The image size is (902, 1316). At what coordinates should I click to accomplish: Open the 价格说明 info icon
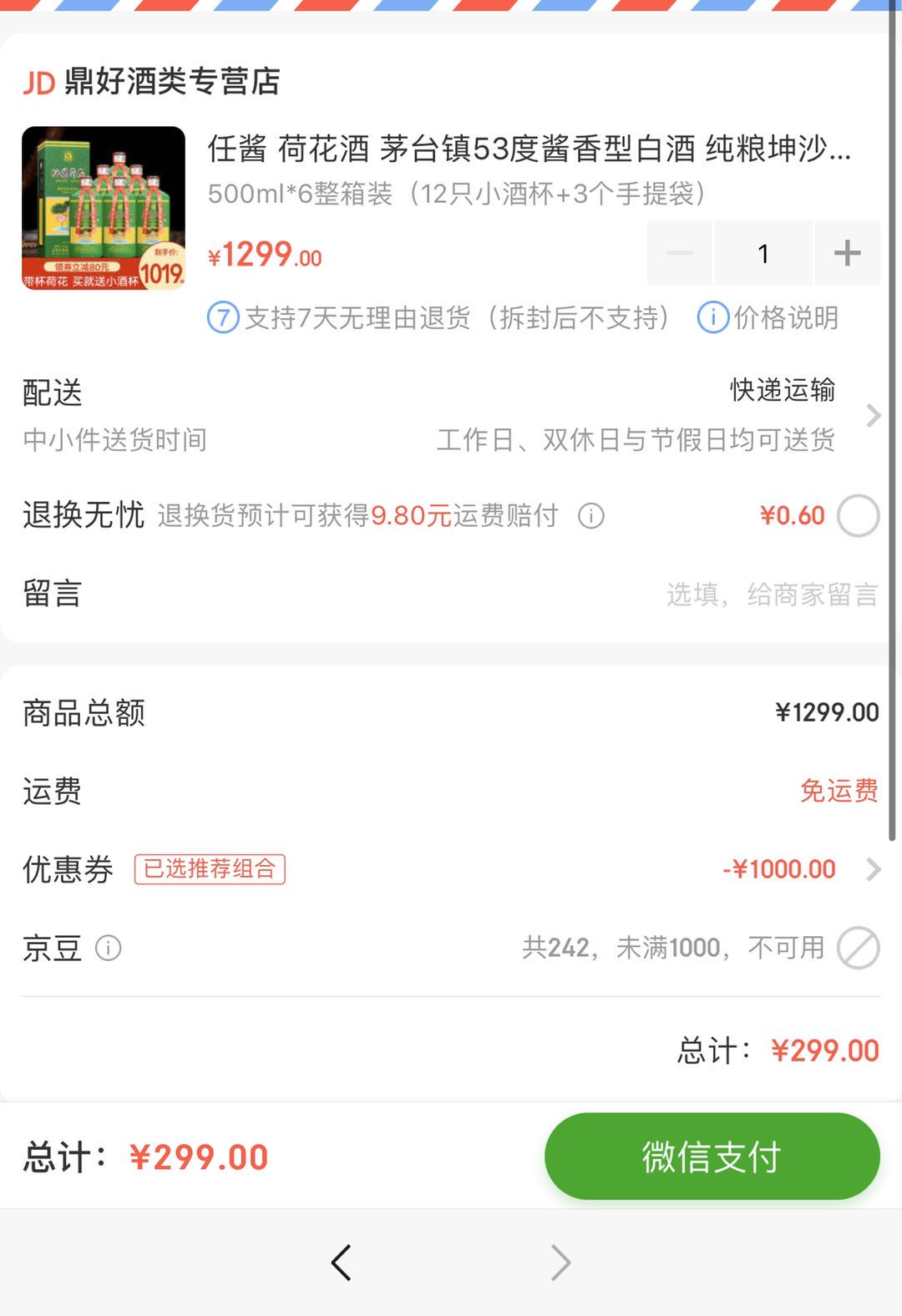[712, 318]
